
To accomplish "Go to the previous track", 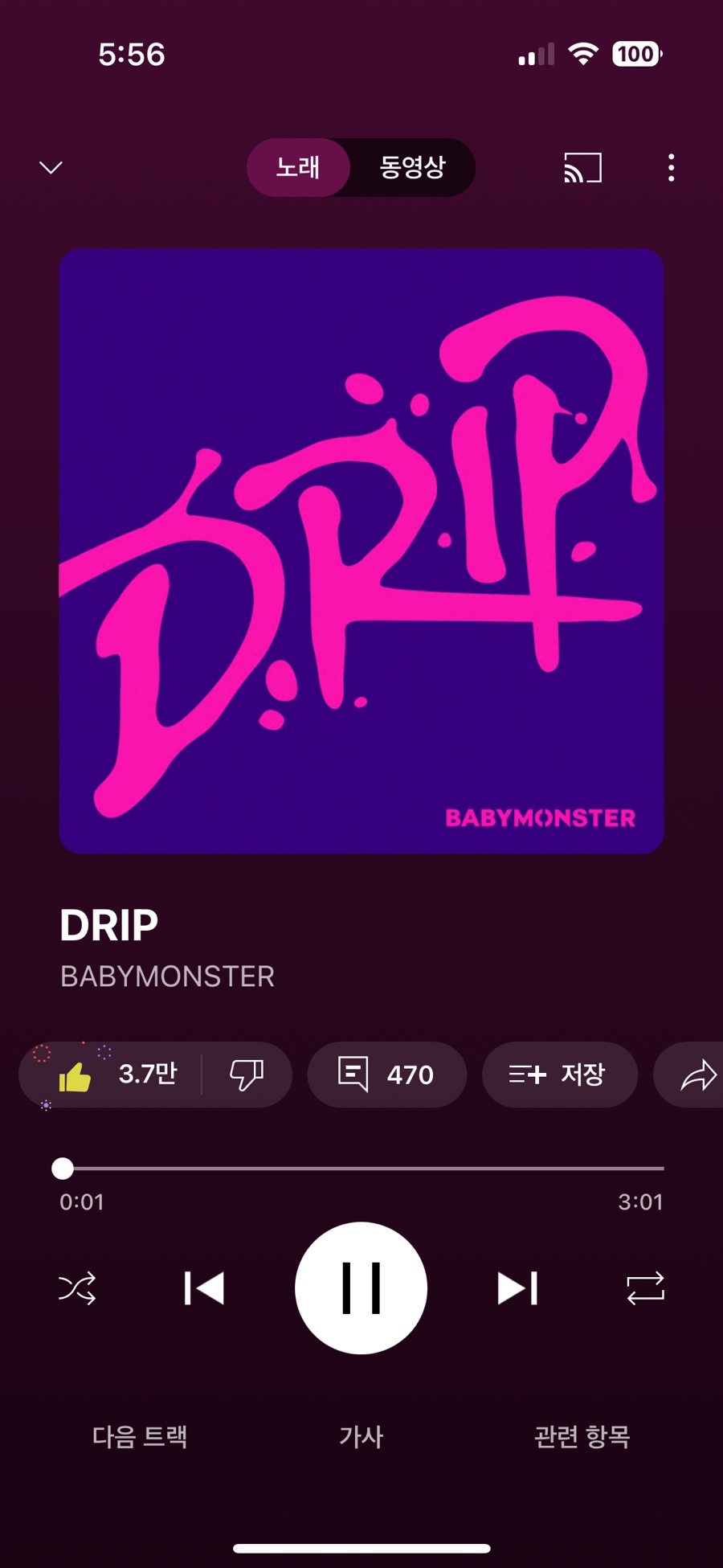I will pos(204,1288).
